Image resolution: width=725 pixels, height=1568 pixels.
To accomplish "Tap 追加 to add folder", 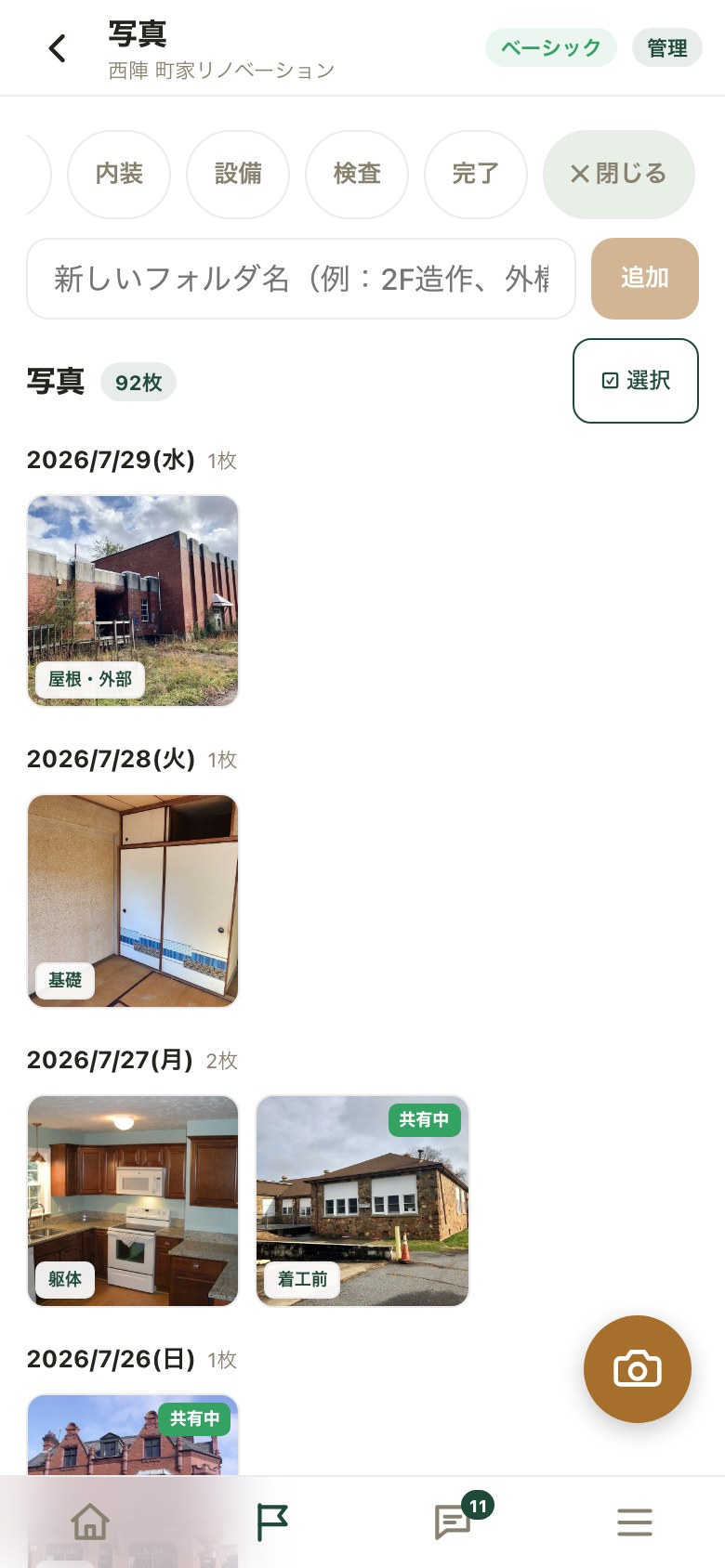I will click(x=645, y=279).
